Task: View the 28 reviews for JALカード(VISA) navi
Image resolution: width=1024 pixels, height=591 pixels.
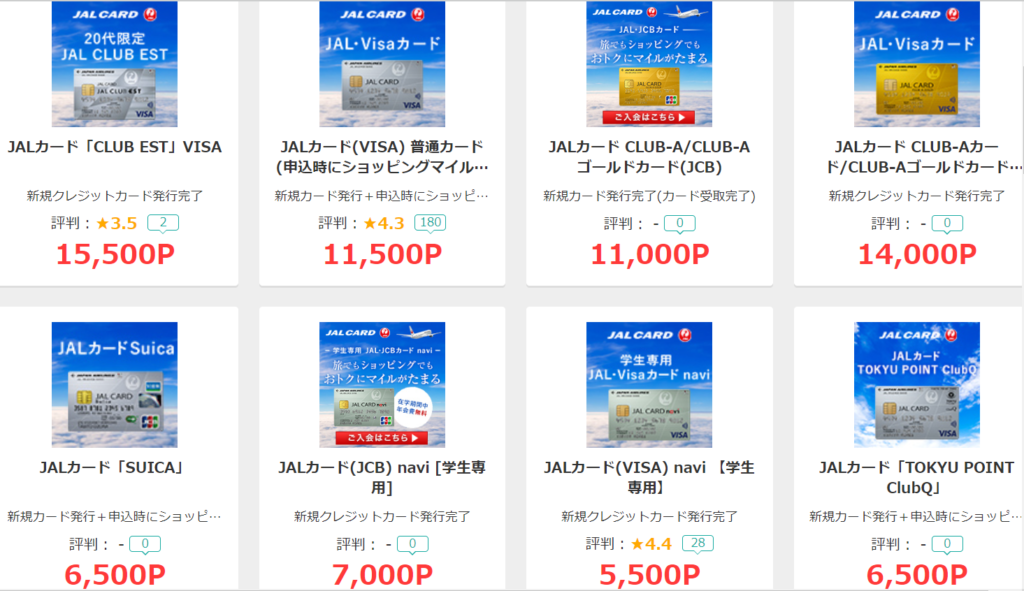Action: [697, 543]
